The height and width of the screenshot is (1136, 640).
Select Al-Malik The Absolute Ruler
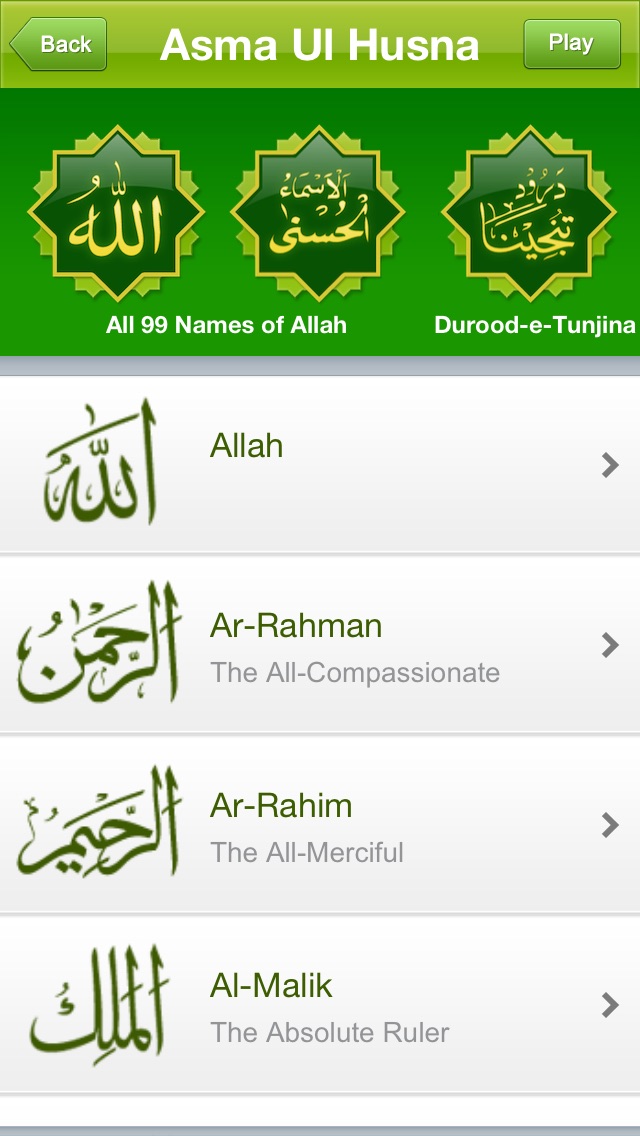pyautogui.click(x=320, y=1005)
